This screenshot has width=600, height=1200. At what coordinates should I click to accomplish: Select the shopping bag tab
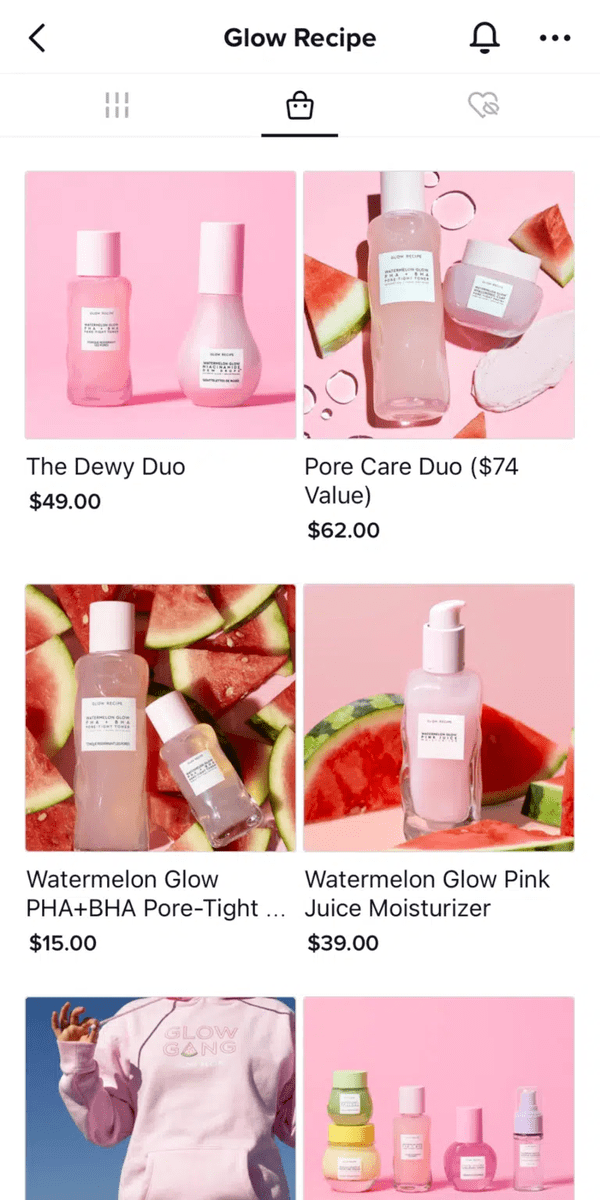point(300,105)
